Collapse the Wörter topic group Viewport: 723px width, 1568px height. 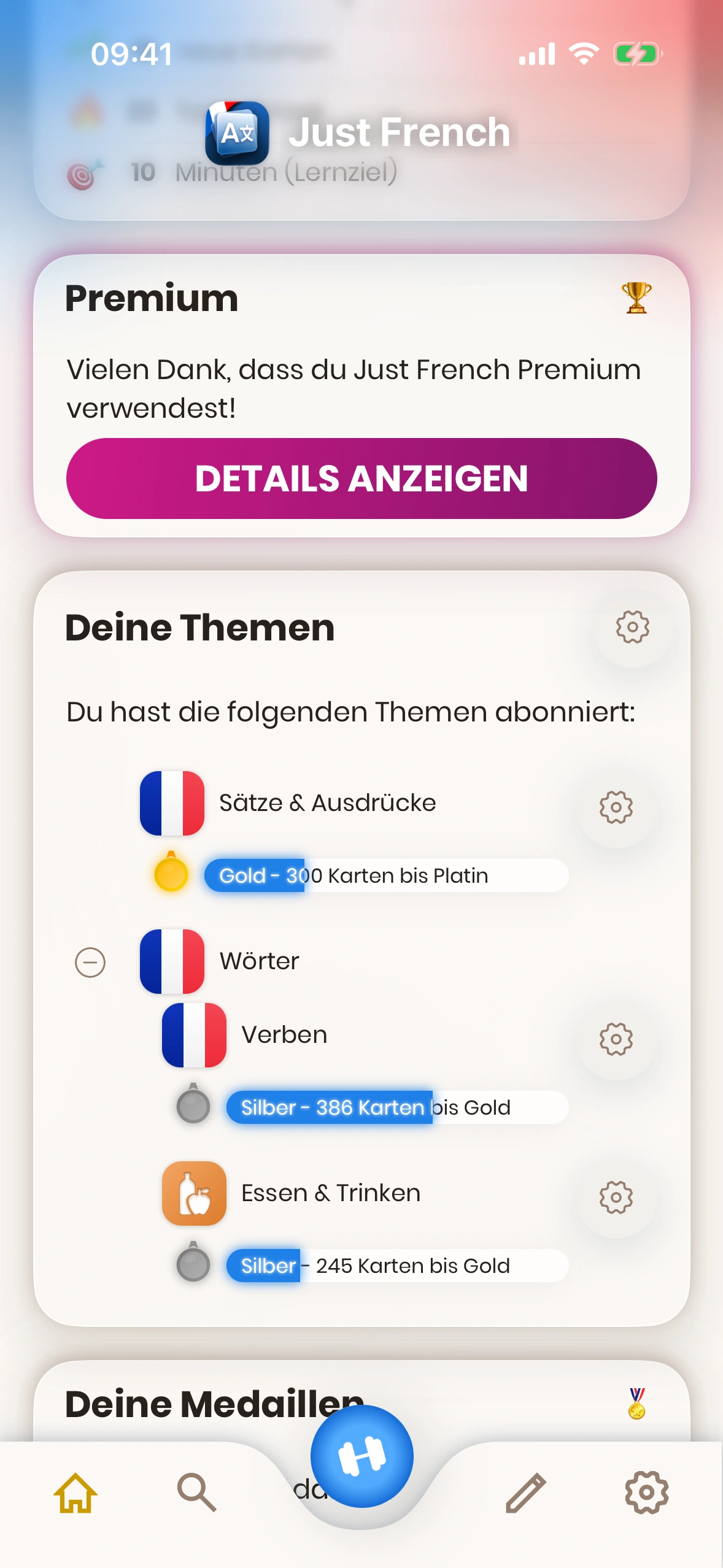click(90, 962)
